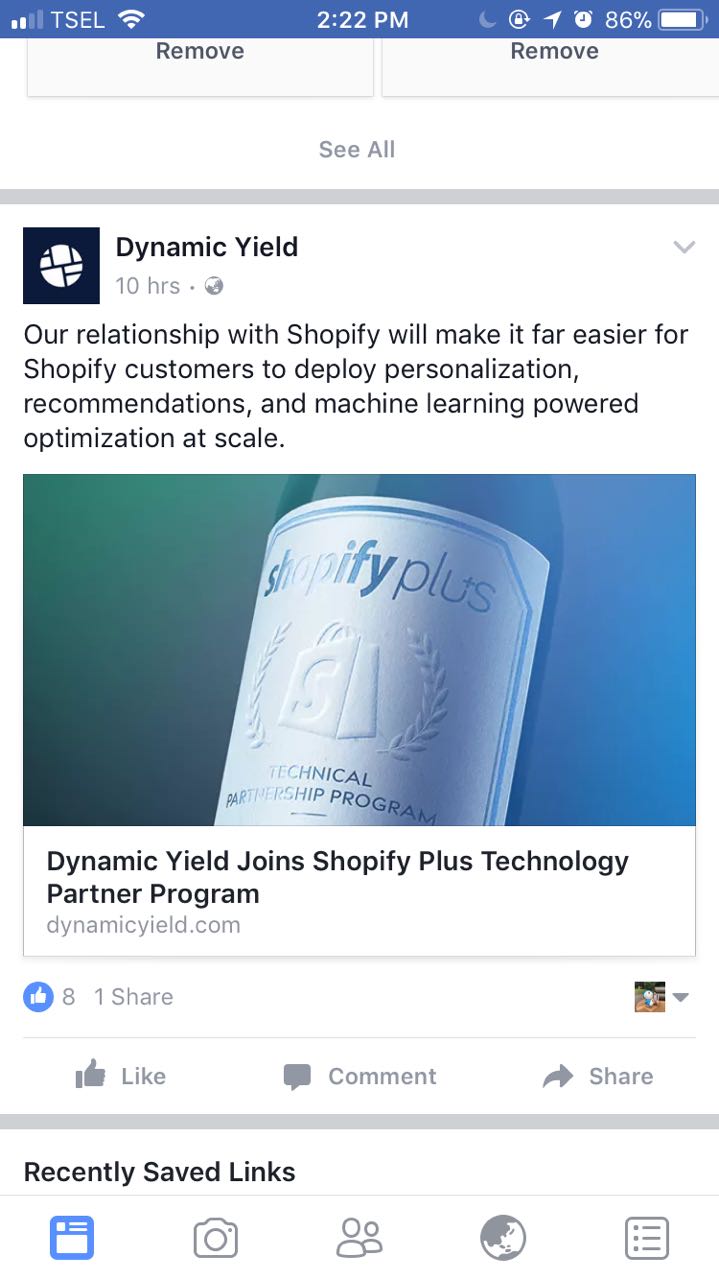719x1280 pixels.
Task: Open the Dynamic Yield page name
Action: click(x=206, y=247)
